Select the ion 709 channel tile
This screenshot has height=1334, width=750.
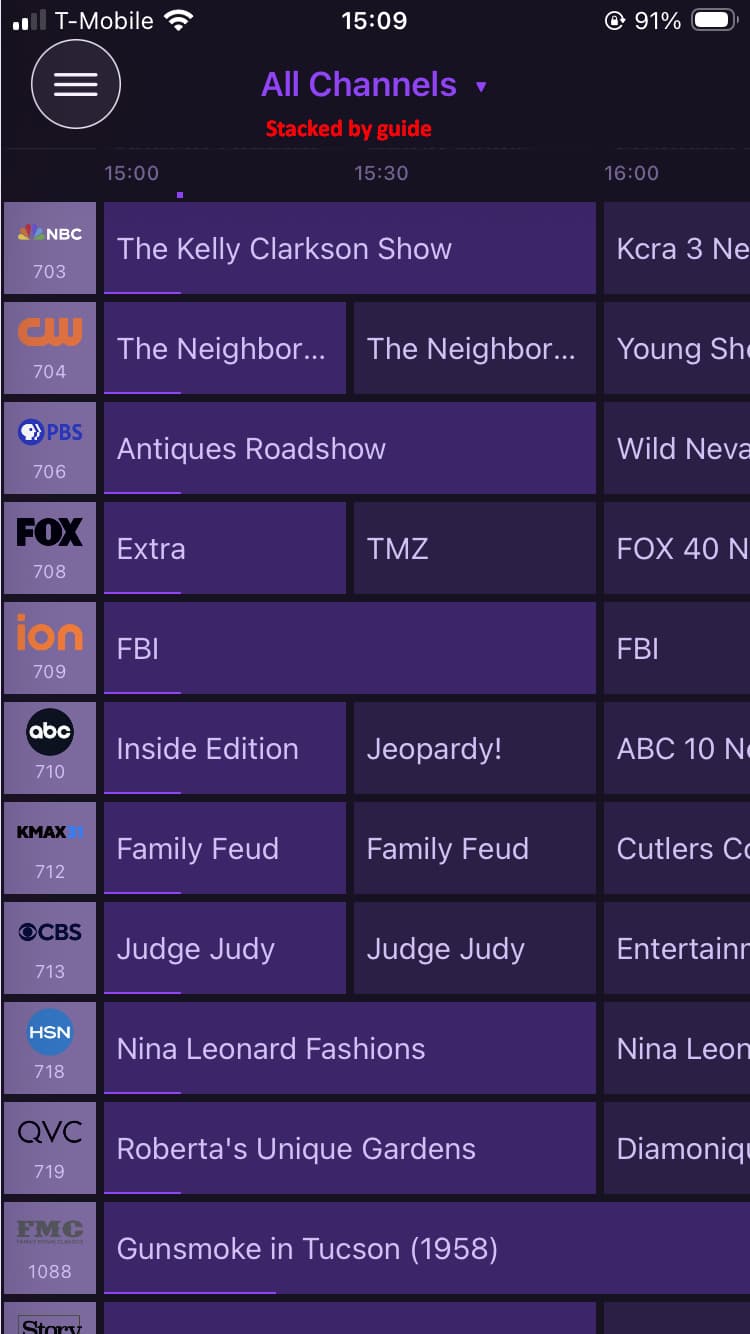click(x=50, y=648)
